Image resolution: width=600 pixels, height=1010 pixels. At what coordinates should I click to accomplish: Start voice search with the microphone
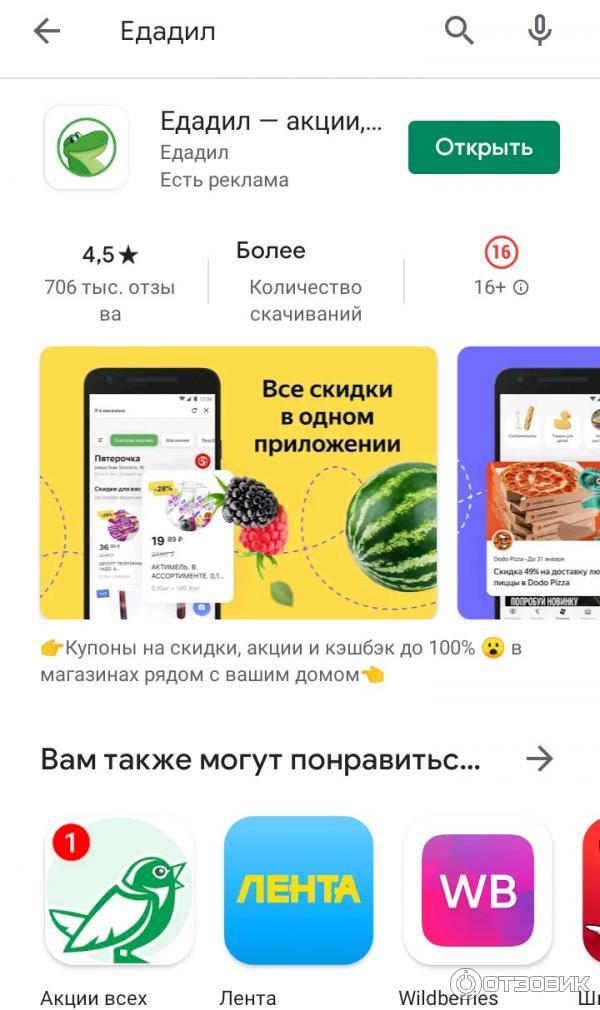(x=539, y=32)
